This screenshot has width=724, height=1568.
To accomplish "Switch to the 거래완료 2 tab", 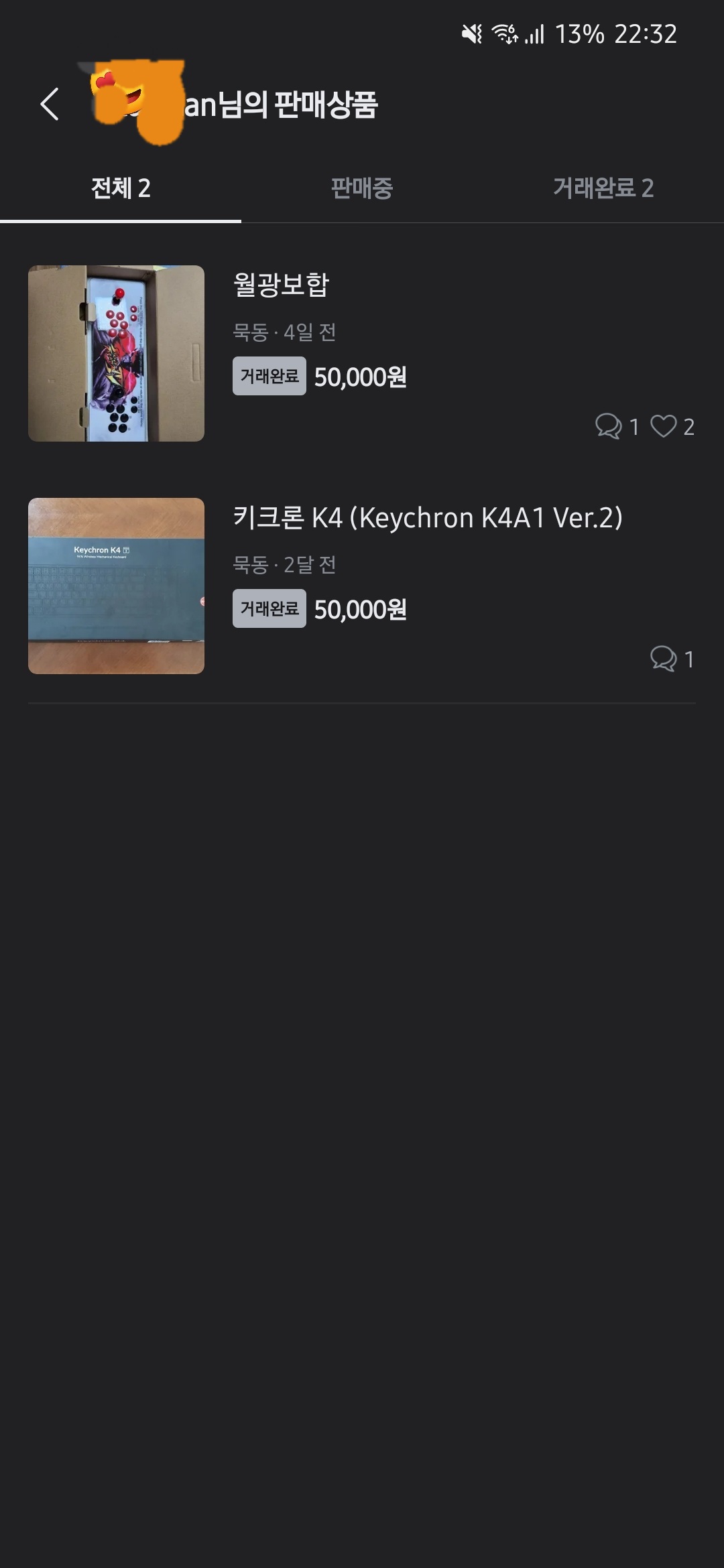I will coord(603,188).
